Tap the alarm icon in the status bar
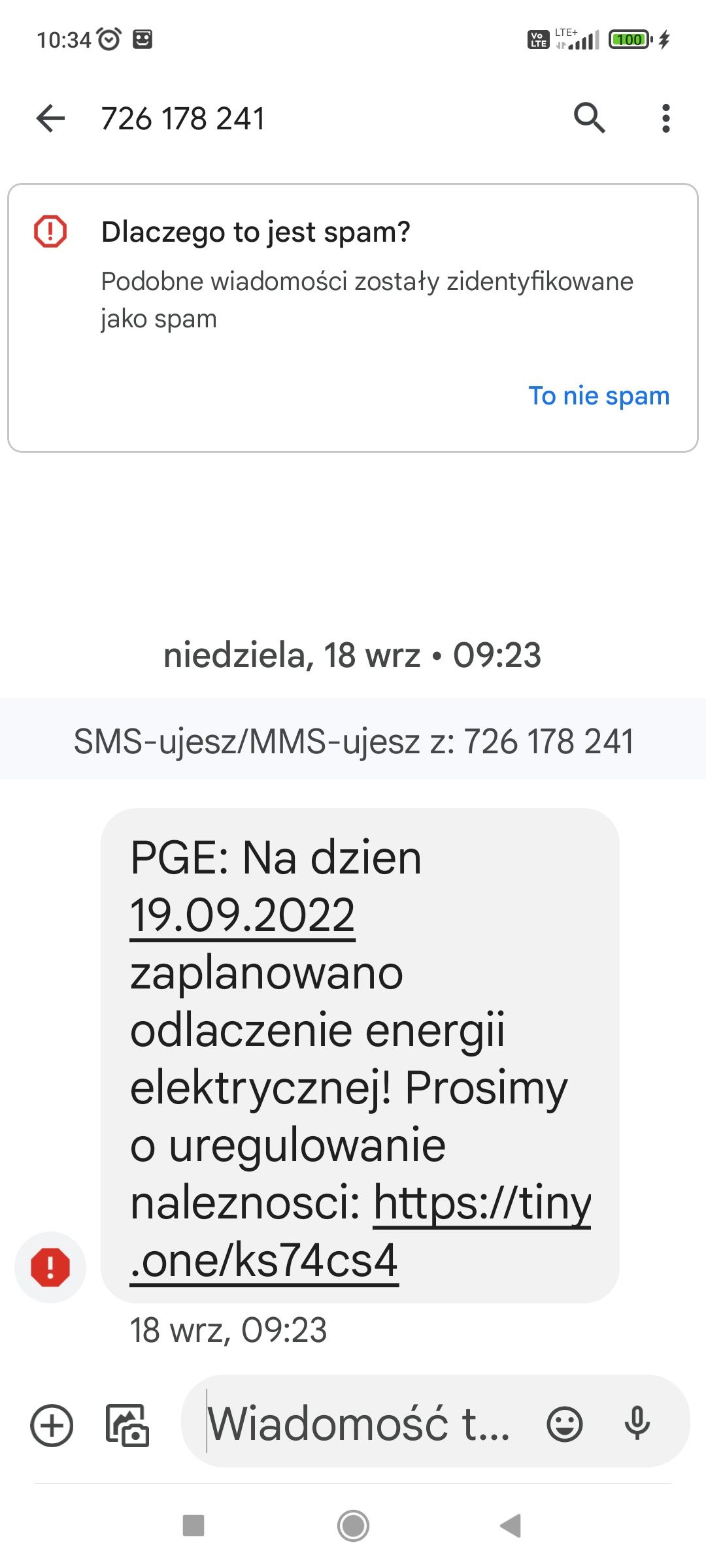Image resolution: width=706 pixels, height=1568 pixels. pyautogui.click(x=110, y=40)
